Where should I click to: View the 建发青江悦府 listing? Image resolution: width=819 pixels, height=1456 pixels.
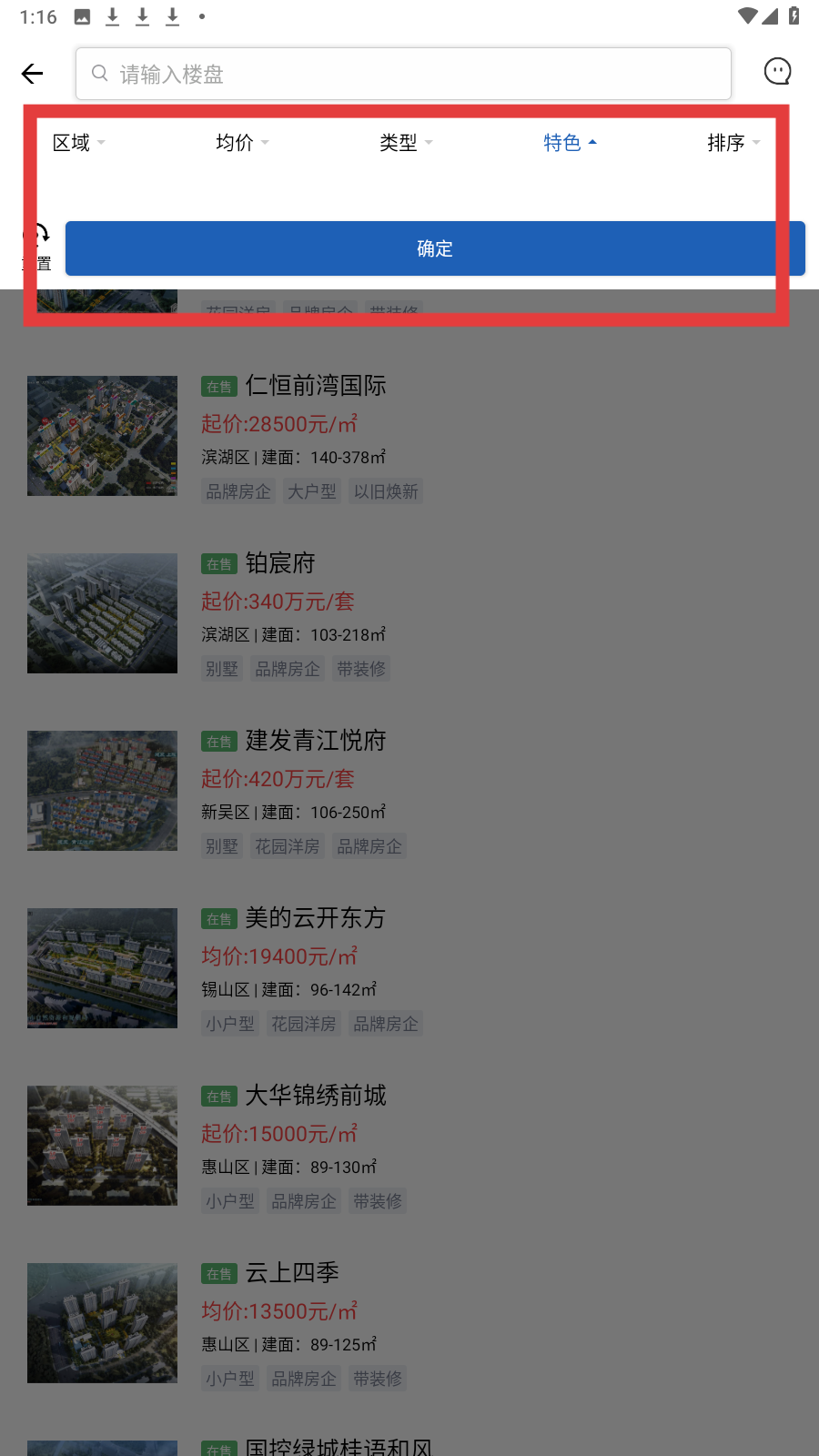pyautogui.click(x=409, y=792)
